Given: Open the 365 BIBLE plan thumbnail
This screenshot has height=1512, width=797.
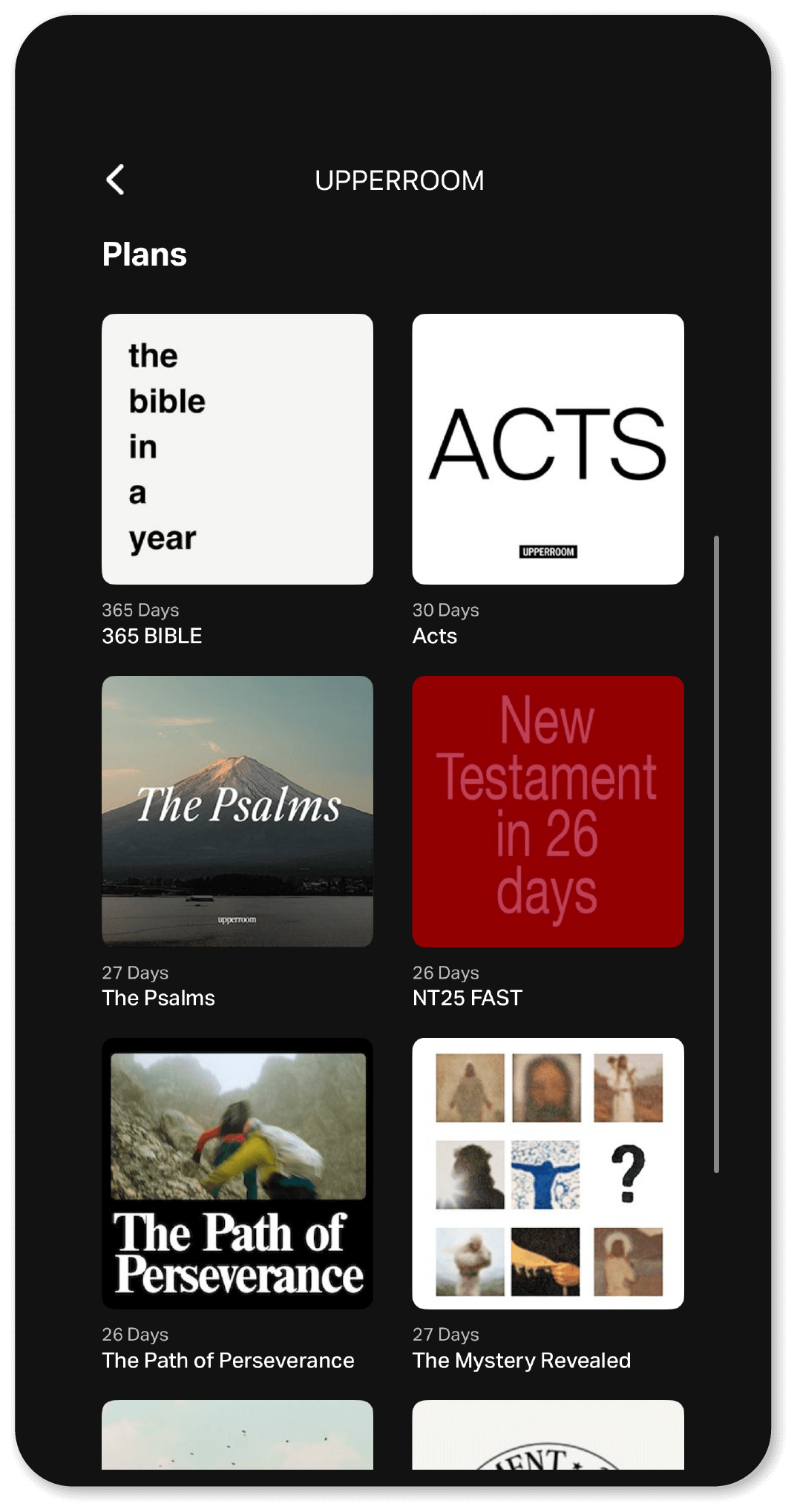Looking at the screenshot, I should (x=237, y=447).
